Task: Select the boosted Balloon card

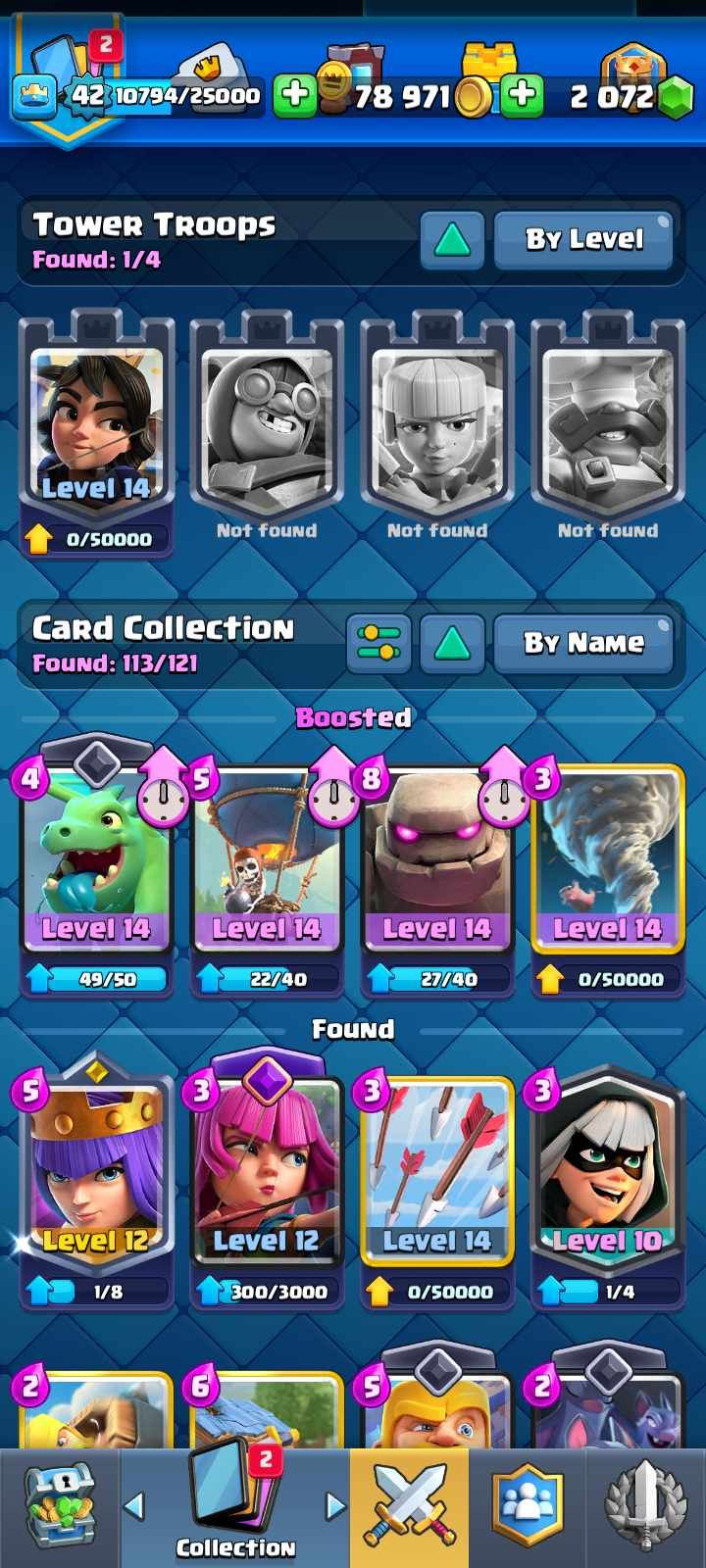Action: coord(266,862)
